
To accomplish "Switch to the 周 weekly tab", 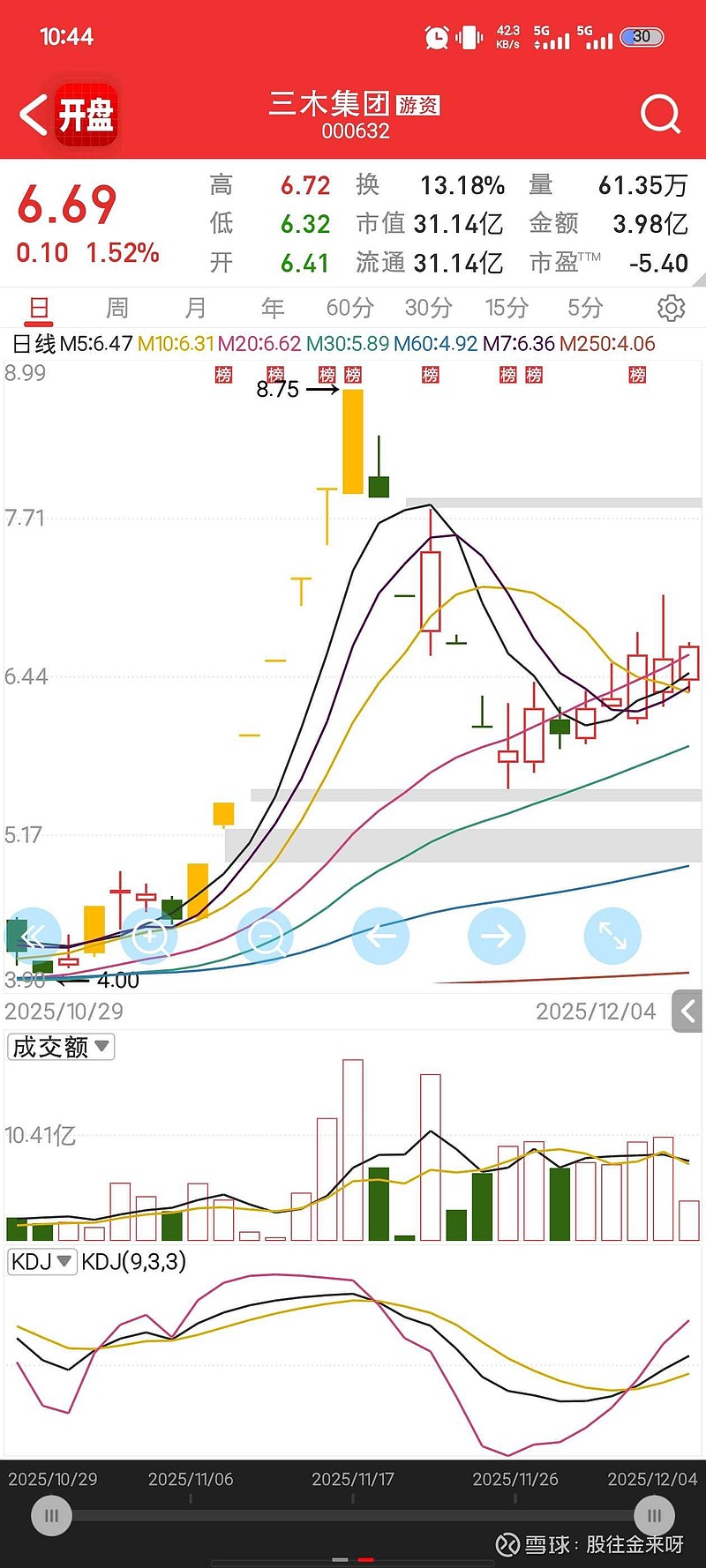I will [x=117, y=308].
